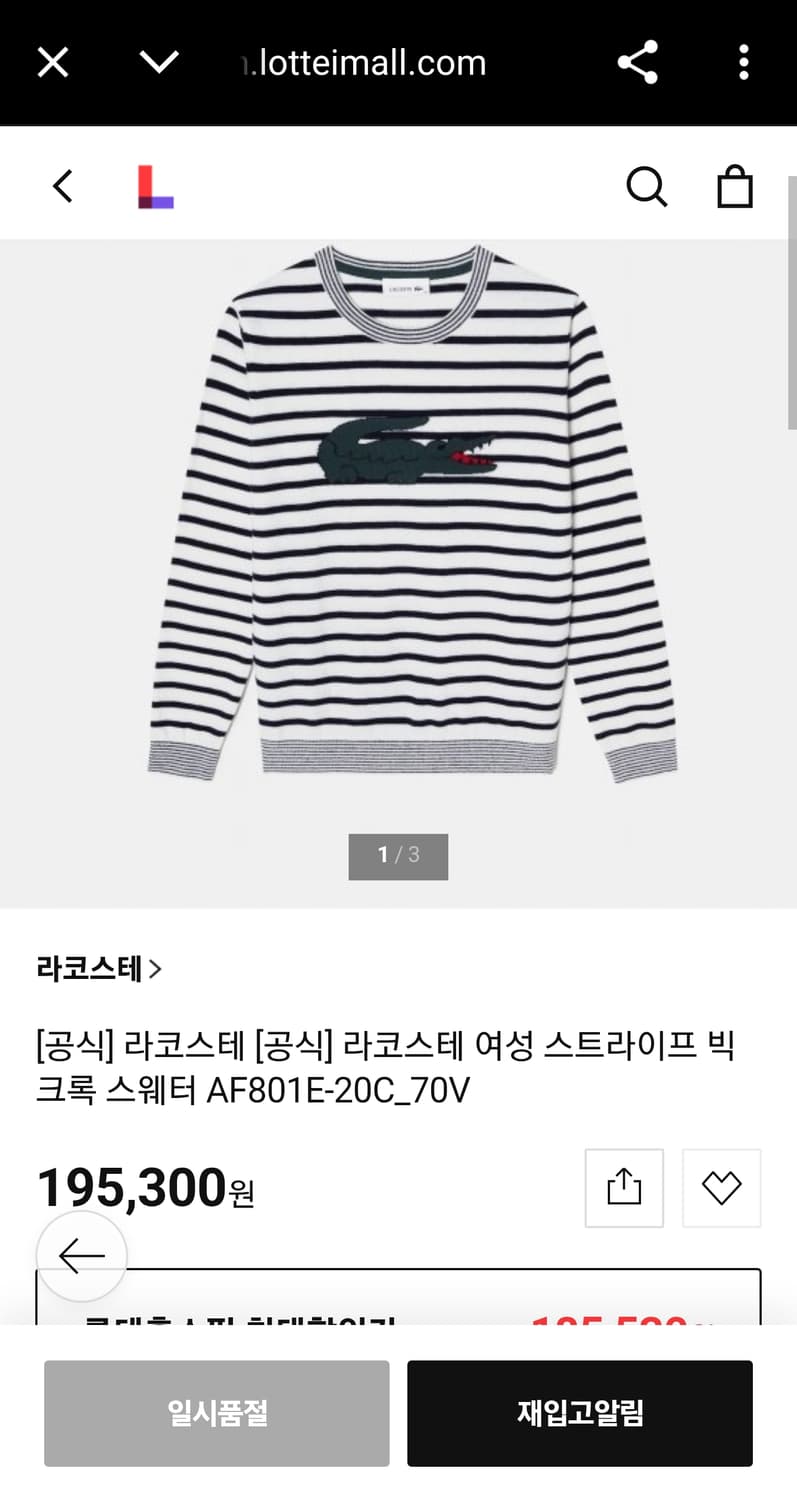Tap the floating back arrow button
This screenshot has height=1500, width=797.
coord(81,1256)
